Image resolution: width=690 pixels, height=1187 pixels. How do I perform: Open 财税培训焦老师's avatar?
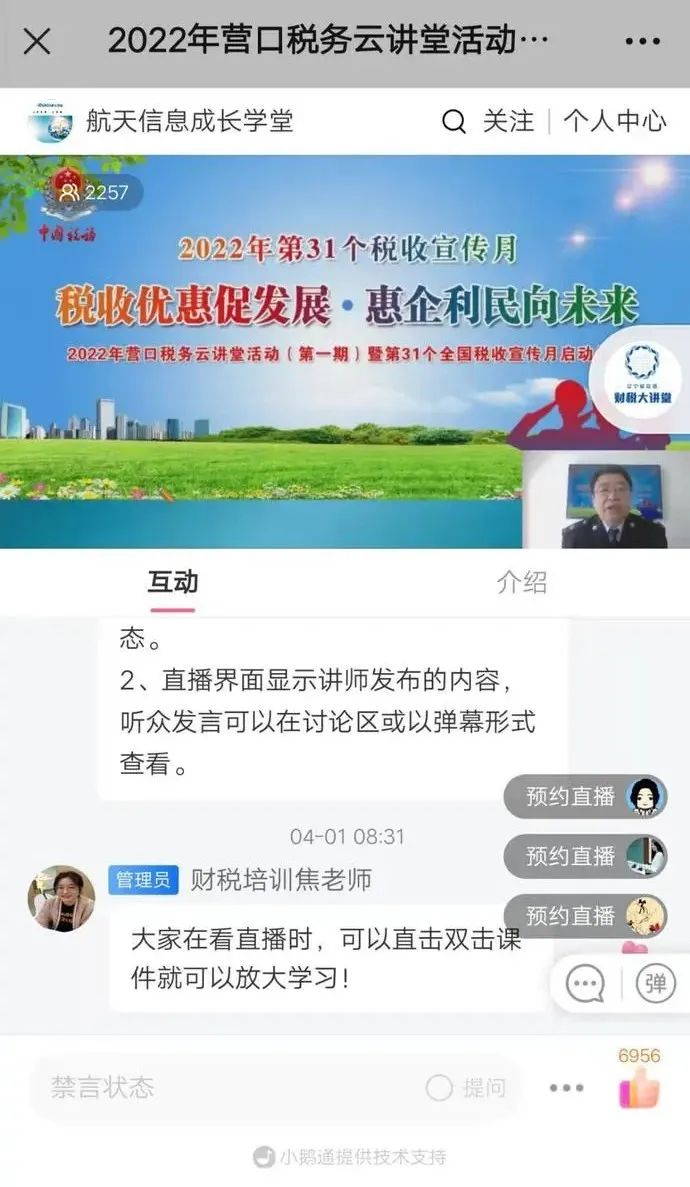(x=61, y=899)
